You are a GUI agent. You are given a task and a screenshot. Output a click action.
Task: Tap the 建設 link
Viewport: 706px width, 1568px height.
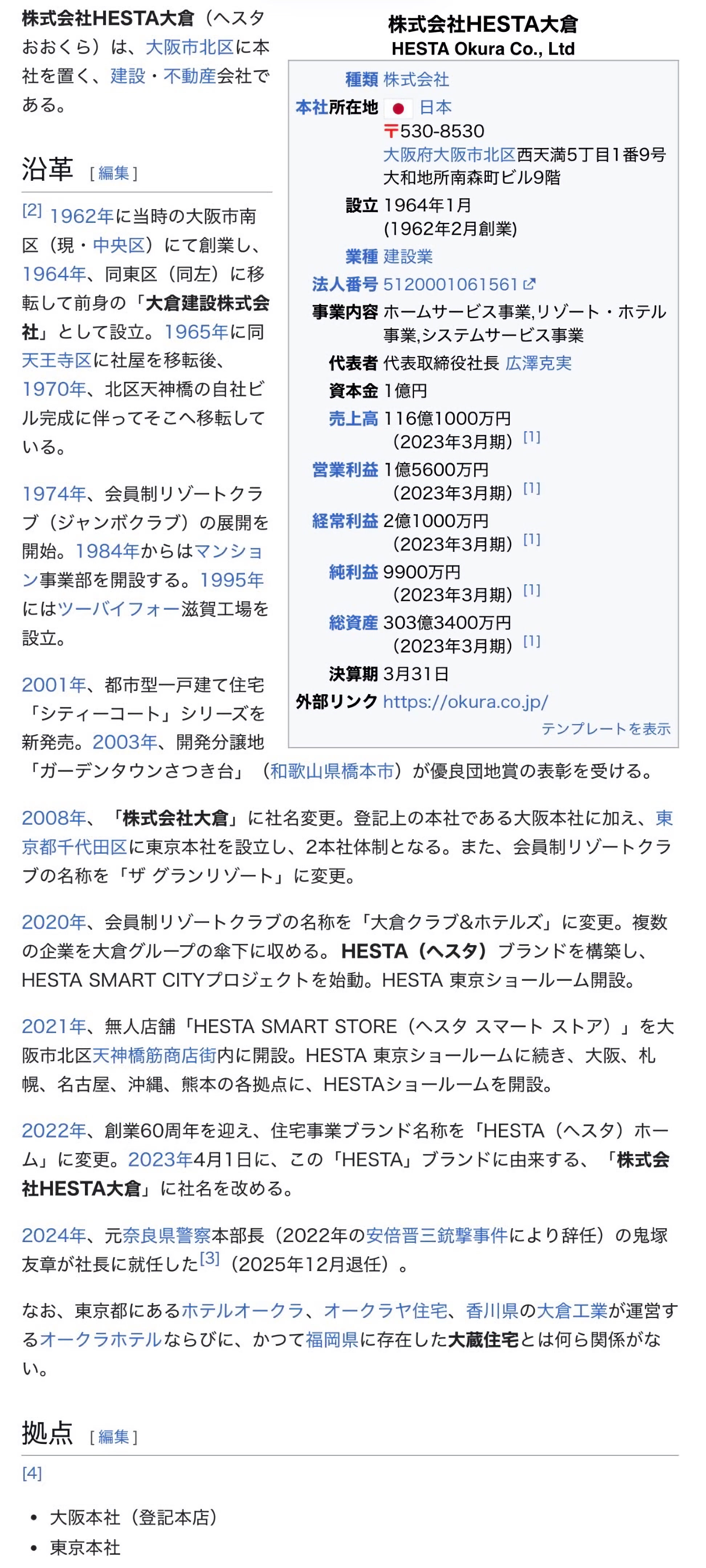tap(128, 75)
